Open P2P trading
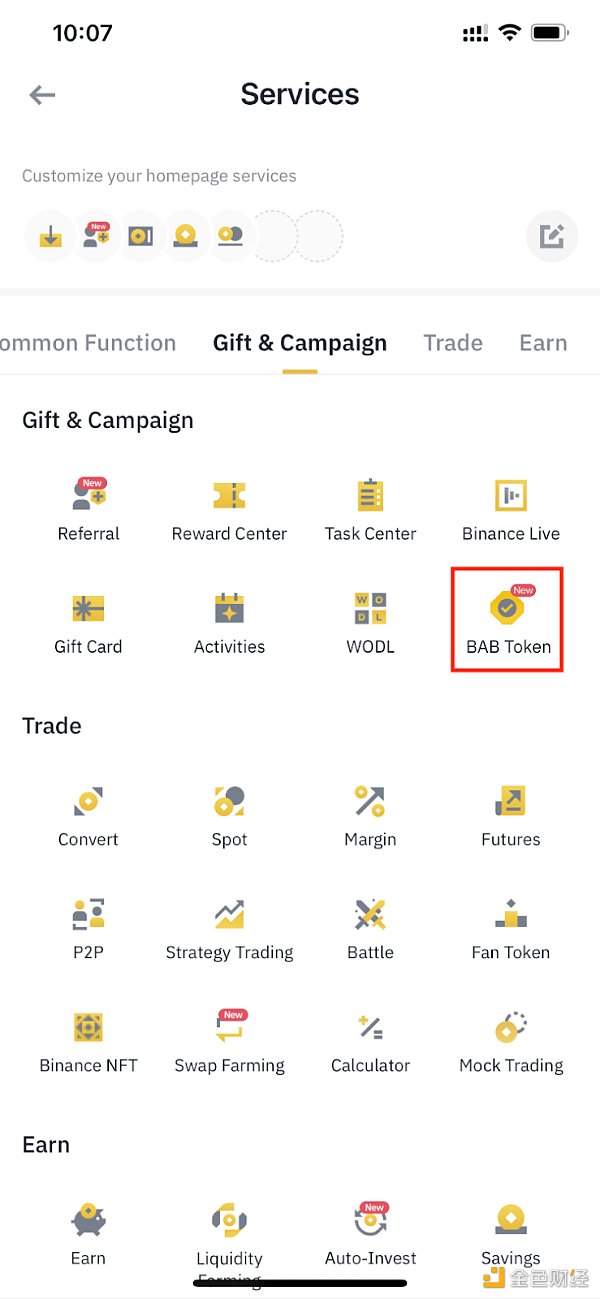 pos(88,929)
